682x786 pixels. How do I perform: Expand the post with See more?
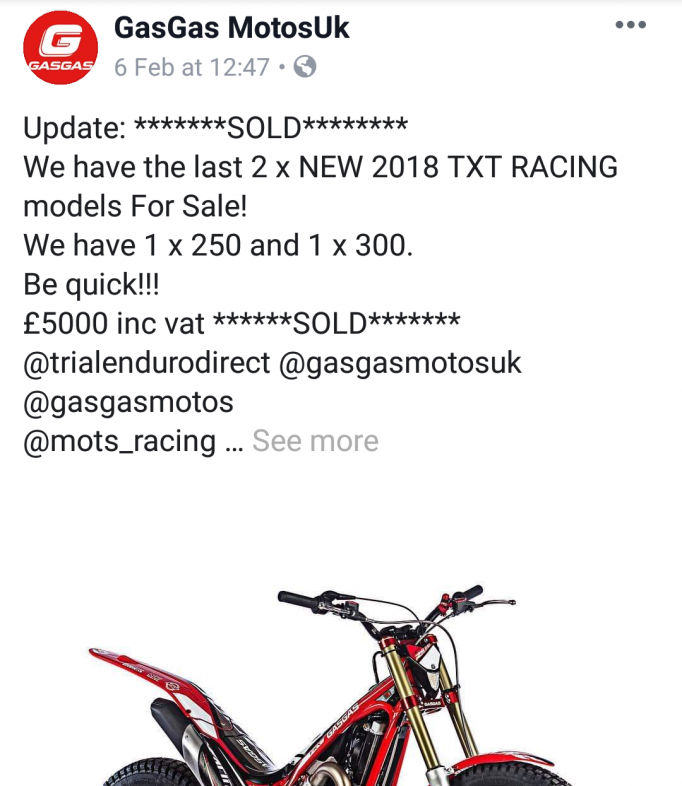point(315,441)
